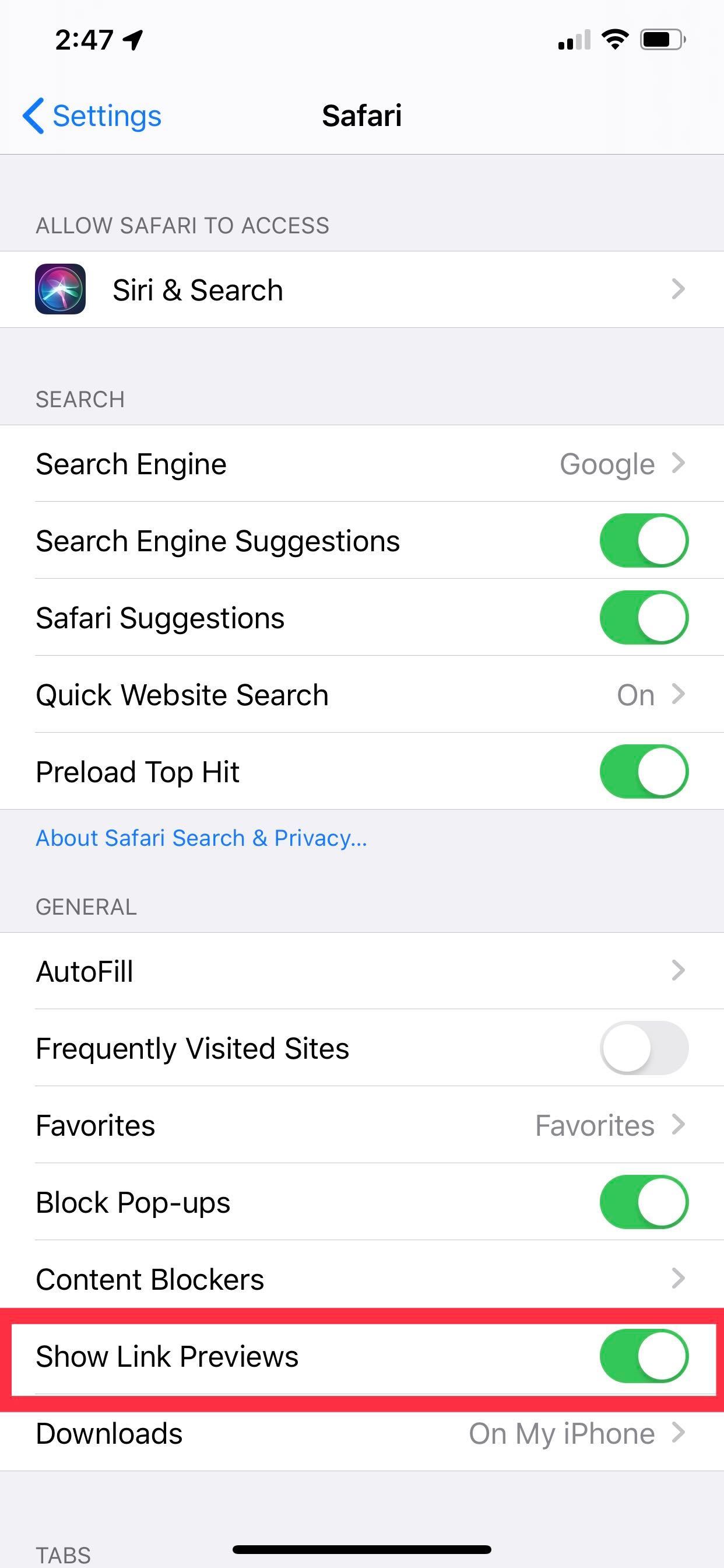Image resolution: width=724 pixels, height=1568 pixels.
Task: Enable Frequently Visited Sites
Action: click(644, 1048)
